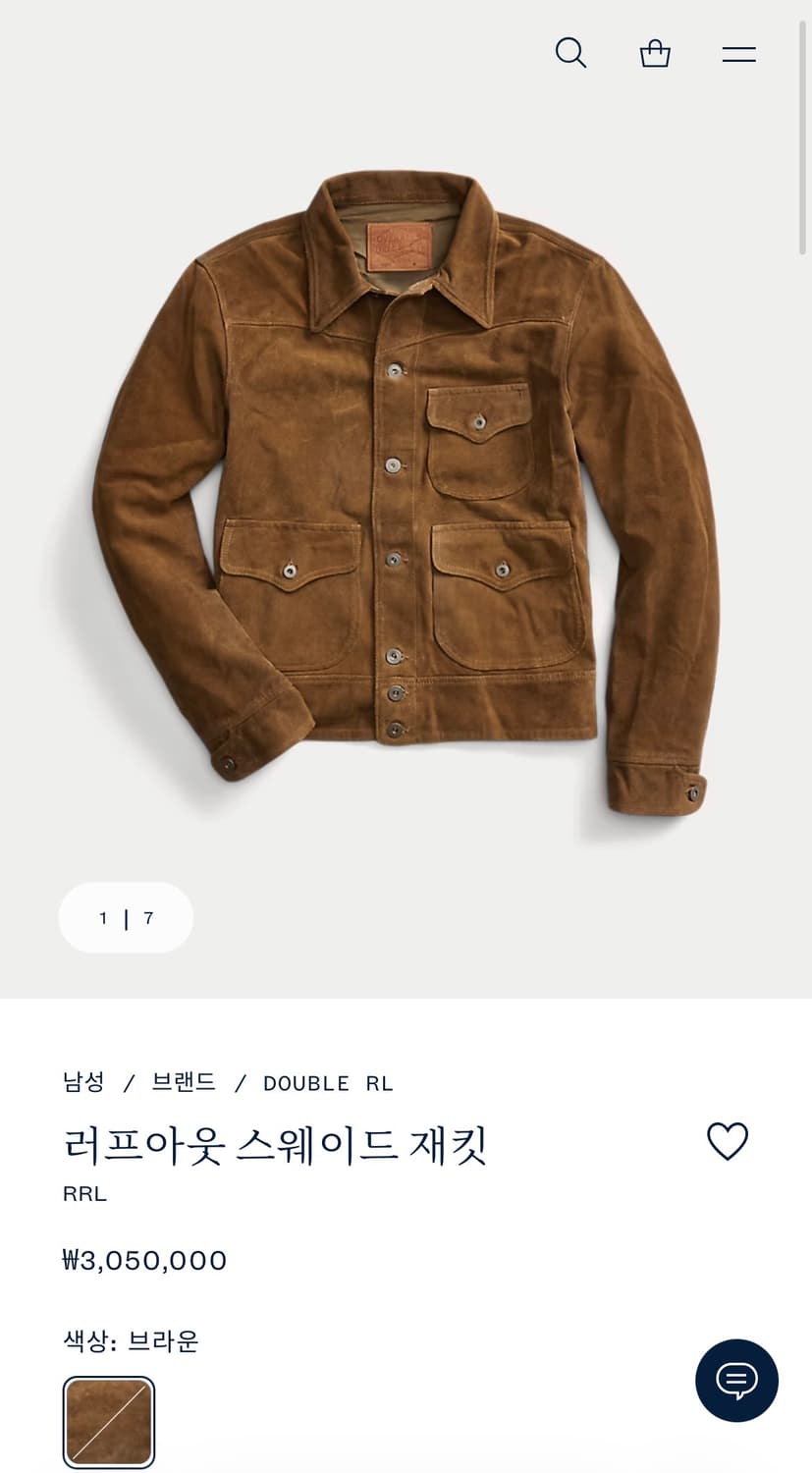The width and height of the screenshot is (812, 1473).
Task: Click the RRL brand name link
Action: (82, 1193)
